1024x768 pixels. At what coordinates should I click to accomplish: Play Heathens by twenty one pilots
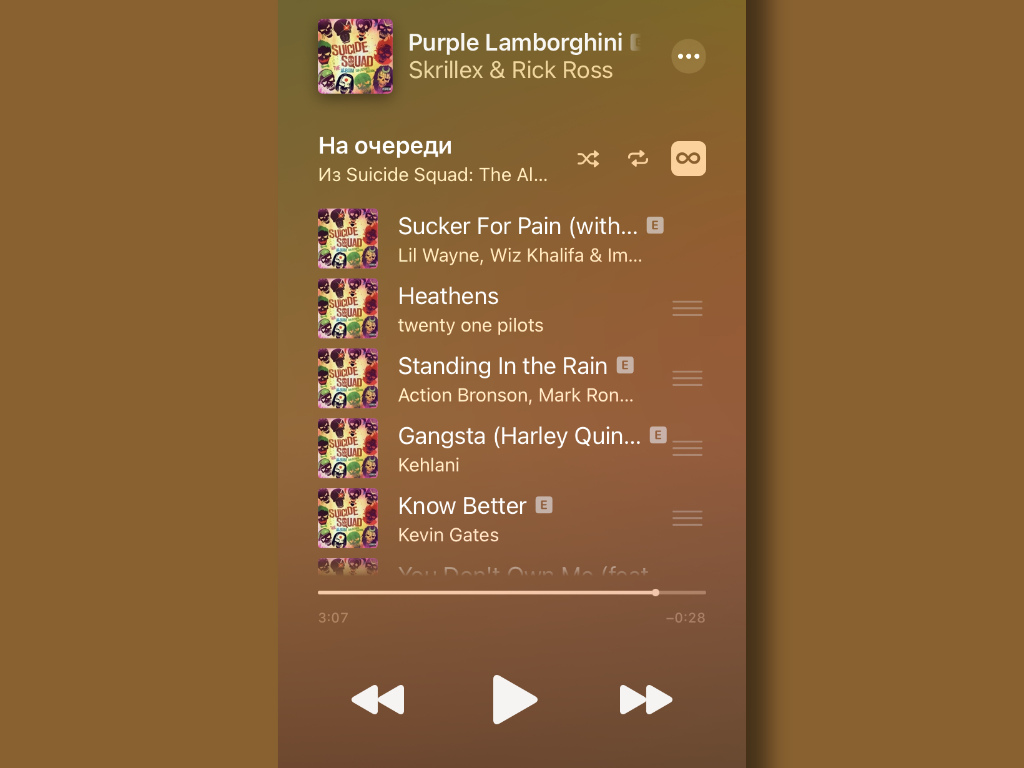pos(516,309)
